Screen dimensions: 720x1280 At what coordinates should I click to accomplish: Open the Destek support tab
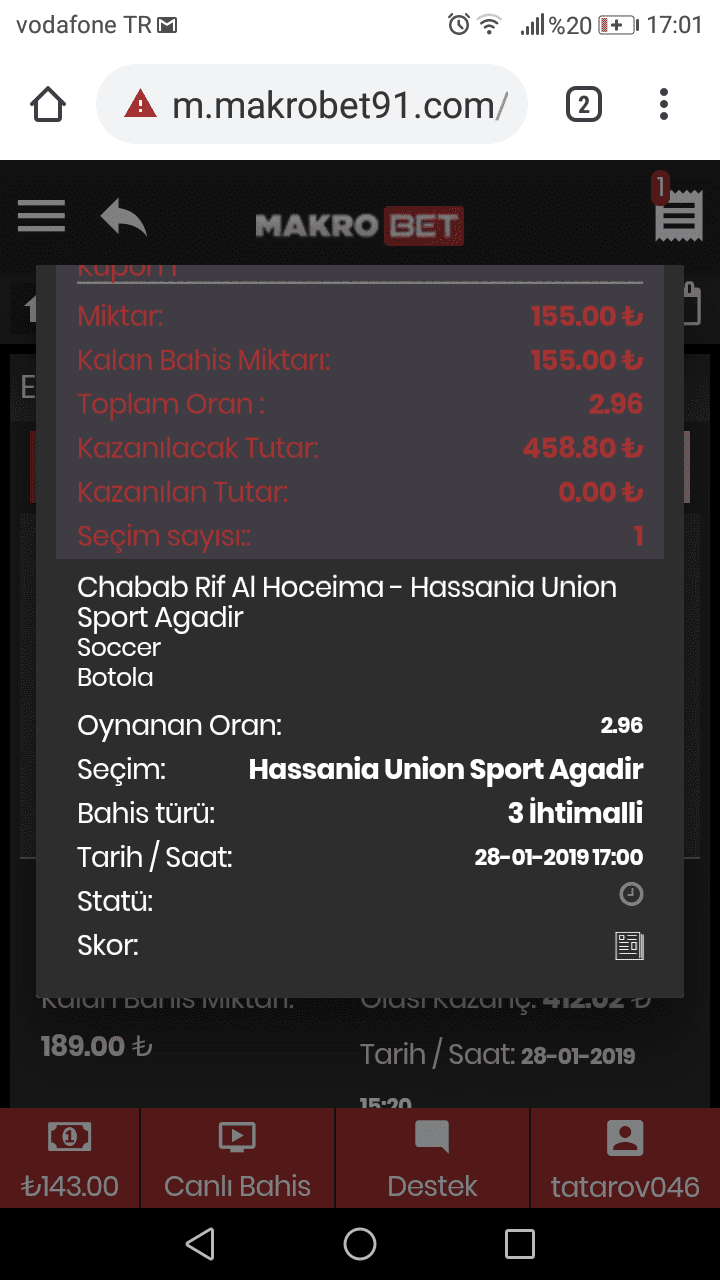432,1158
